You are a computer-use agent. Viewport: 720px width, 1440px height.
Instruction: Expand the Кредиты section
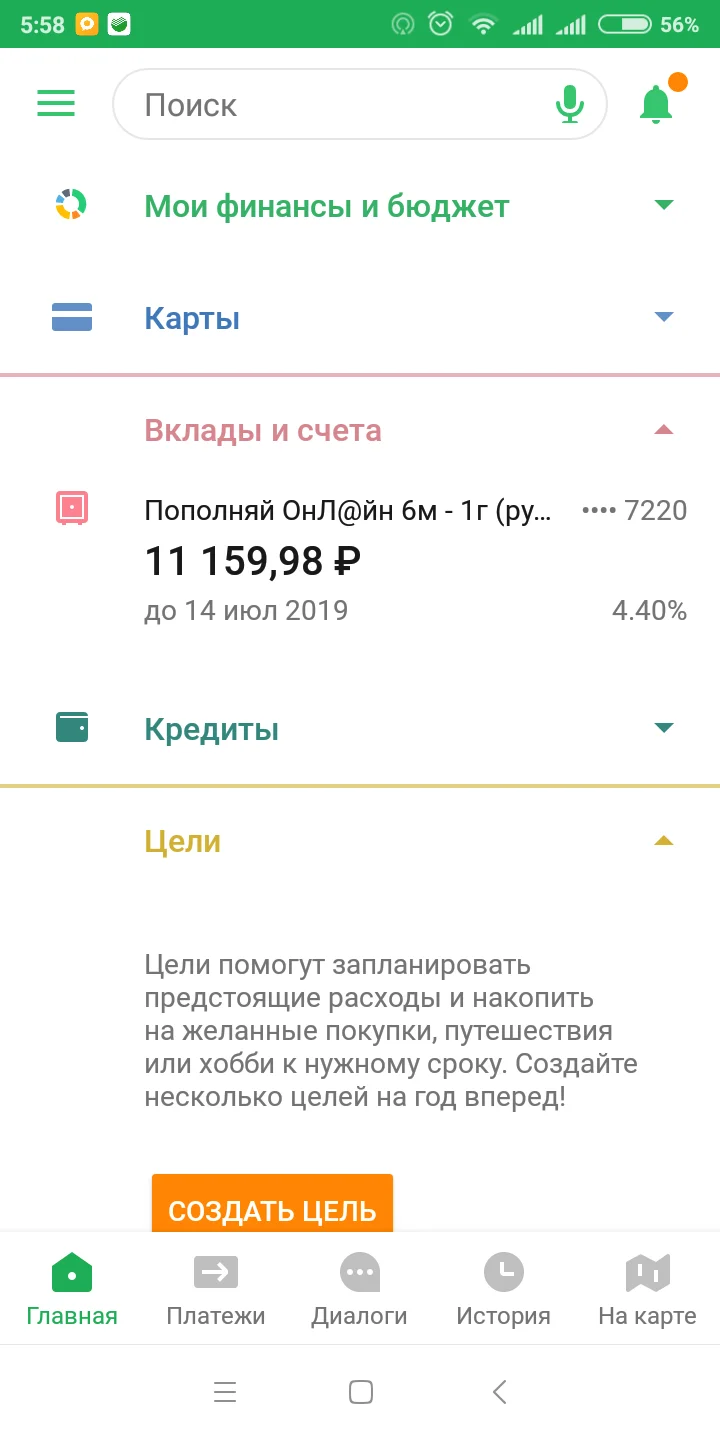[664, 728]
